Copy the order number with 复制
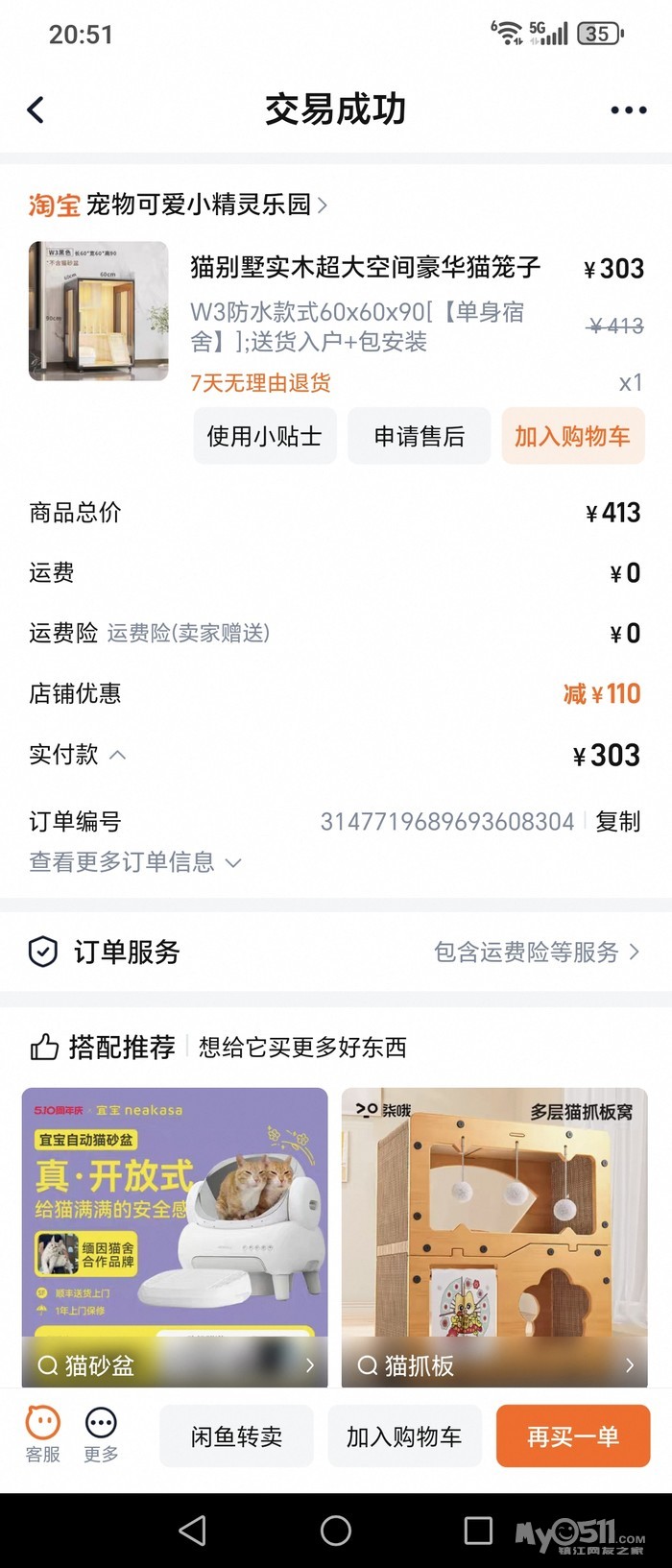672x1568 pixels. pos(617,822)
